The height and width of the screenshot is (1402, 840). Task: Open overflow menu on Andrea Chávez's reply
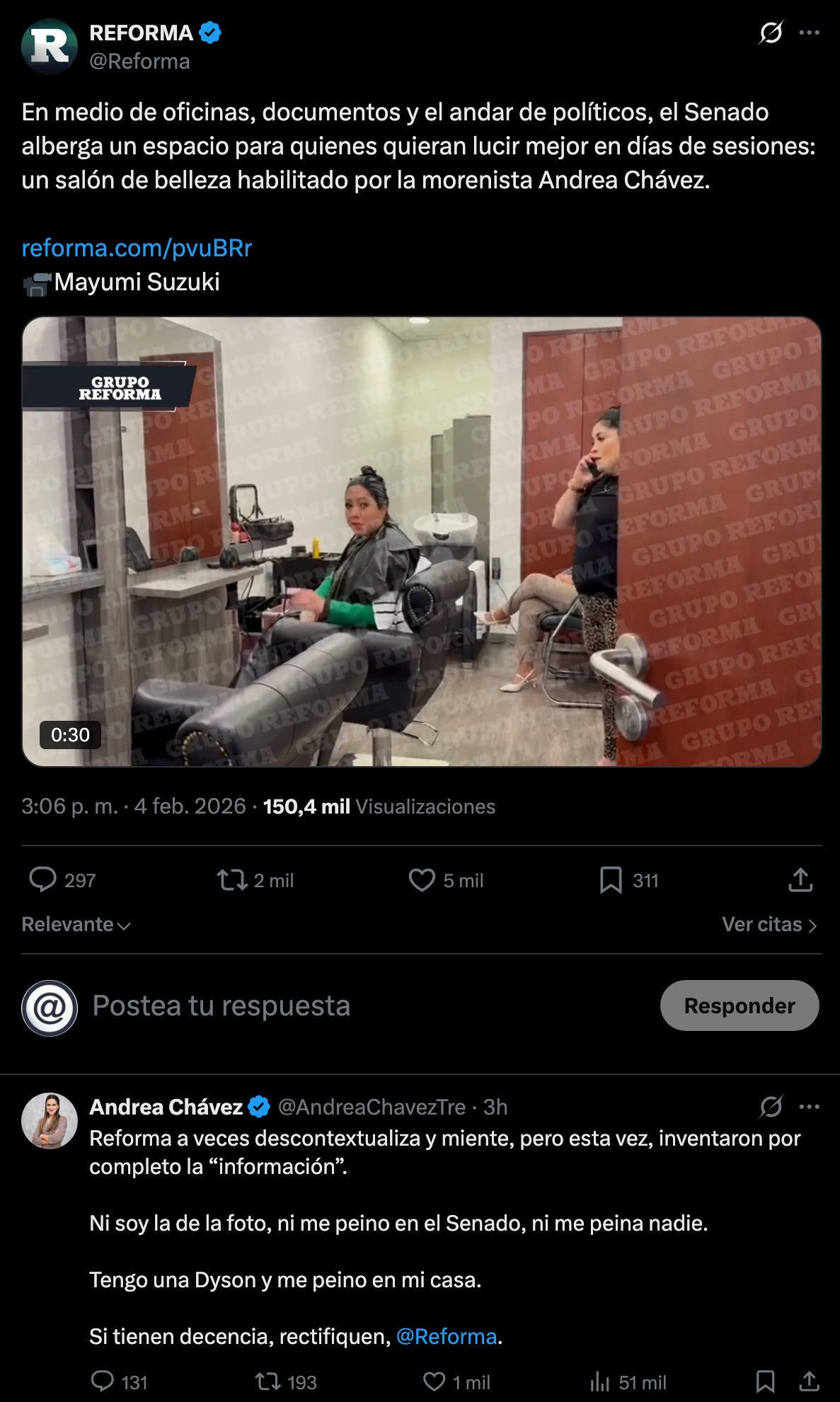point(810,1107)
